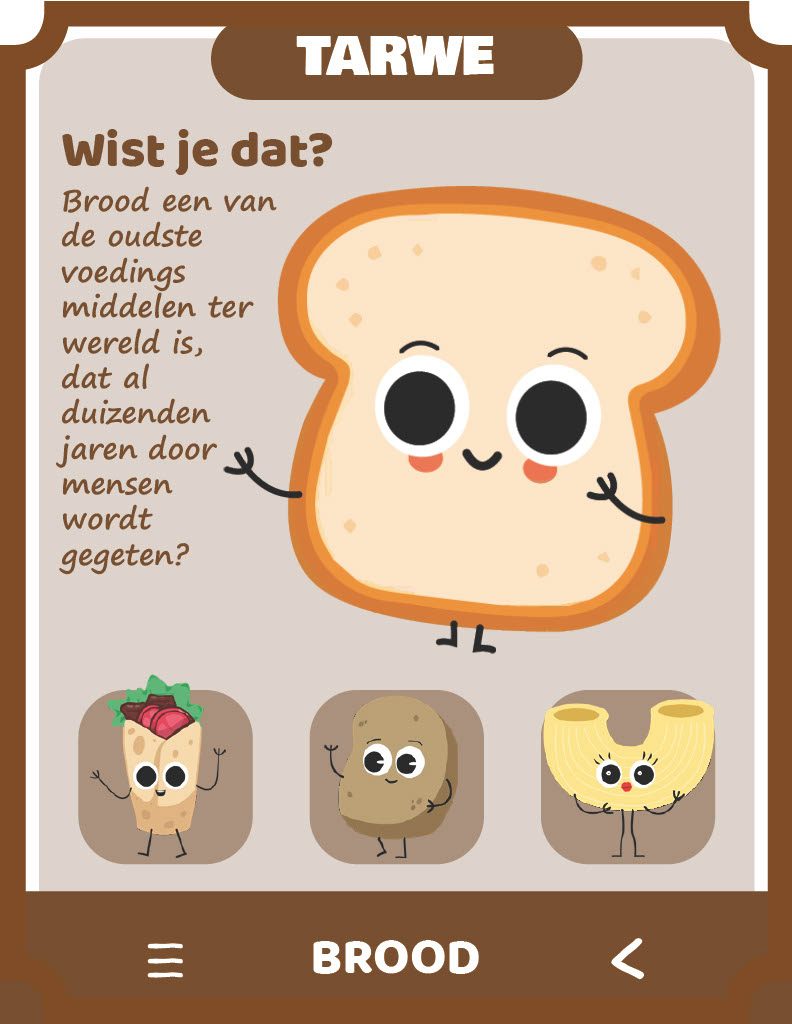Choose the macaroni character tile

(x=627, y=776)
